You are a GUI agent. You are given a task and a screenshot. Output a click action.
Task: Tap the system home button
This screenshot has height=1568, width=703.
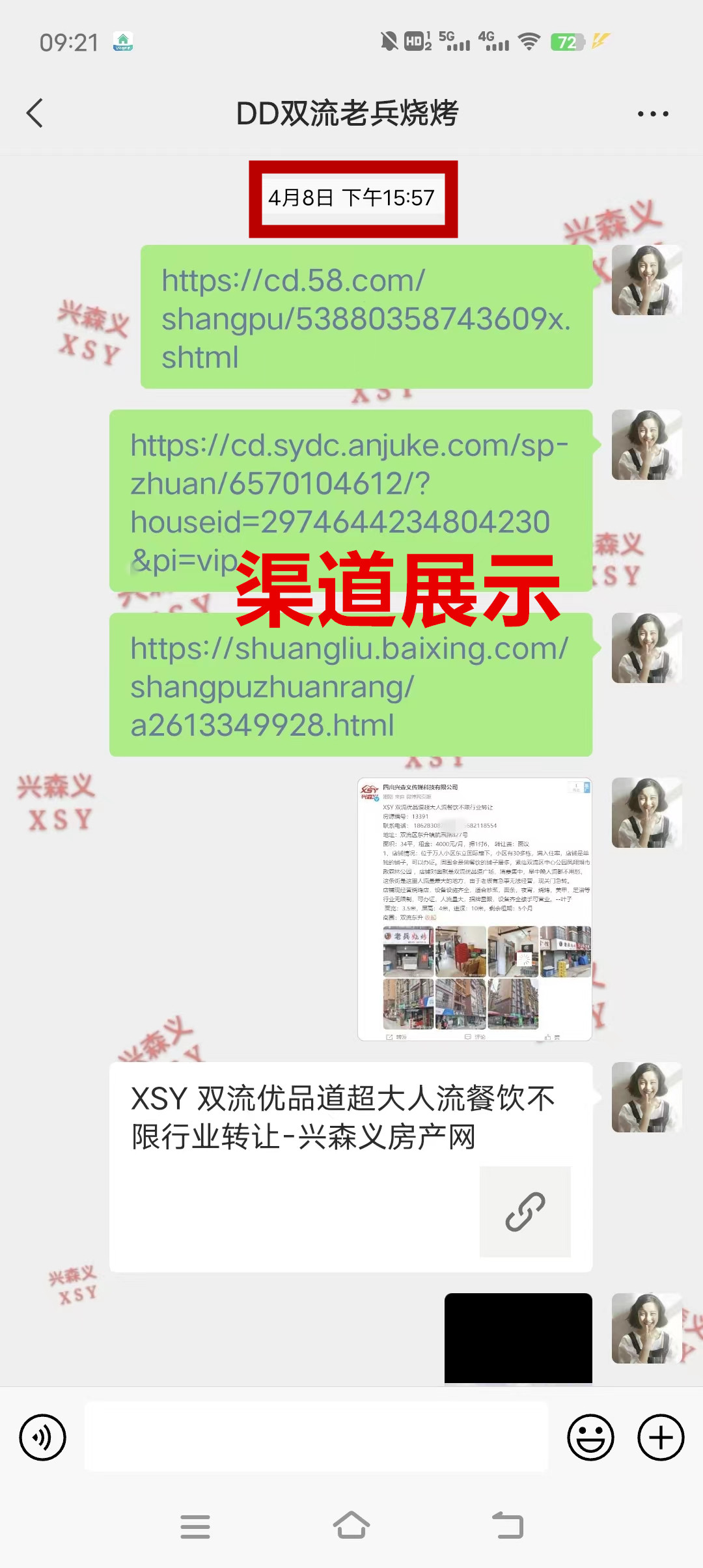(x=351, y=1526)
